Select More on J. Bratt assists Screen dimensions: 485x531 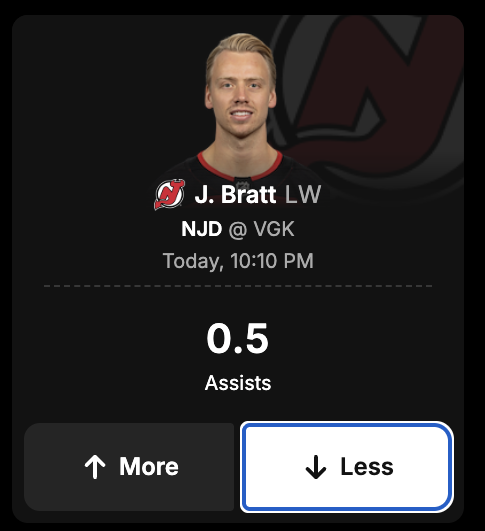pos(129,467)
